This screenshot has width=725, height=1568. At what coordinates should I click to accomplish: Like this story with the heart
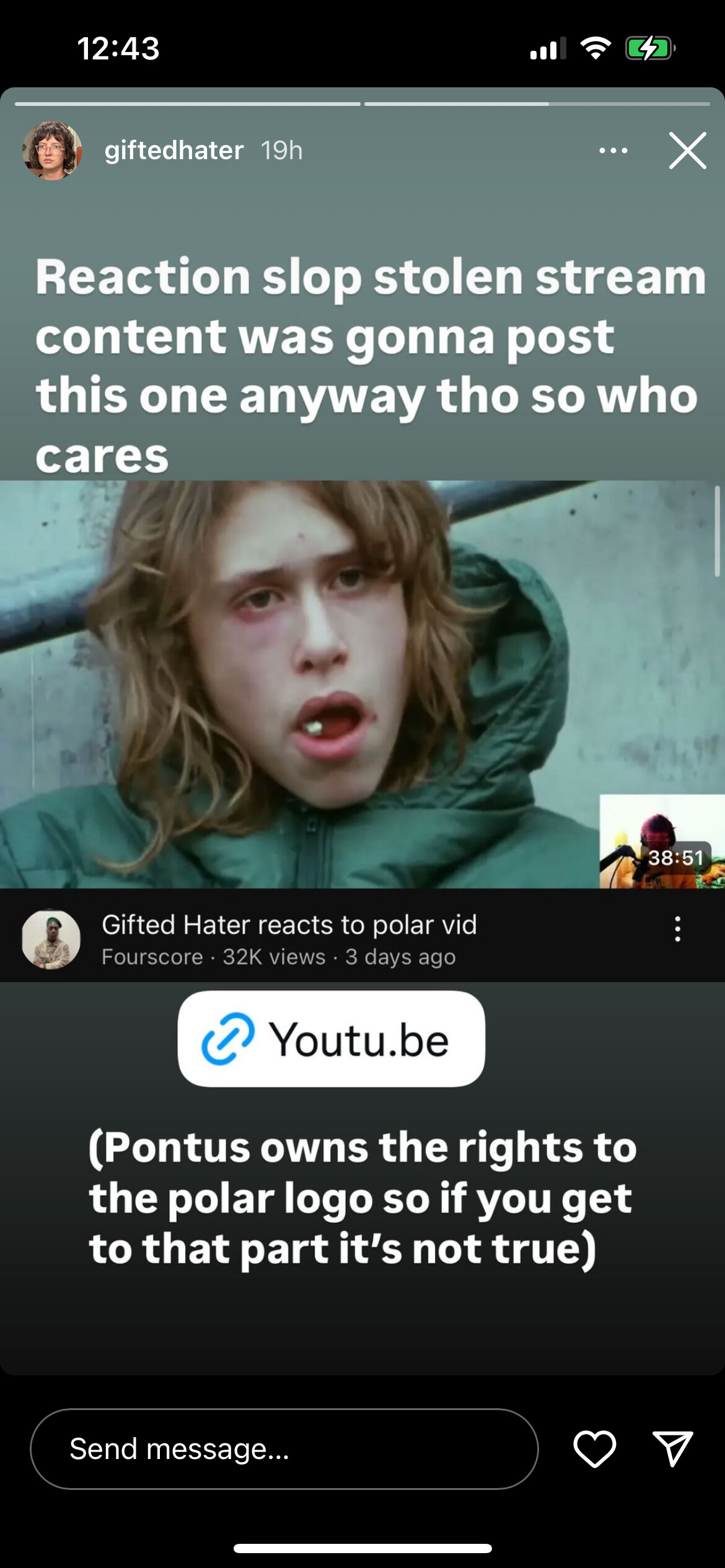click(x=594, y=1449)
